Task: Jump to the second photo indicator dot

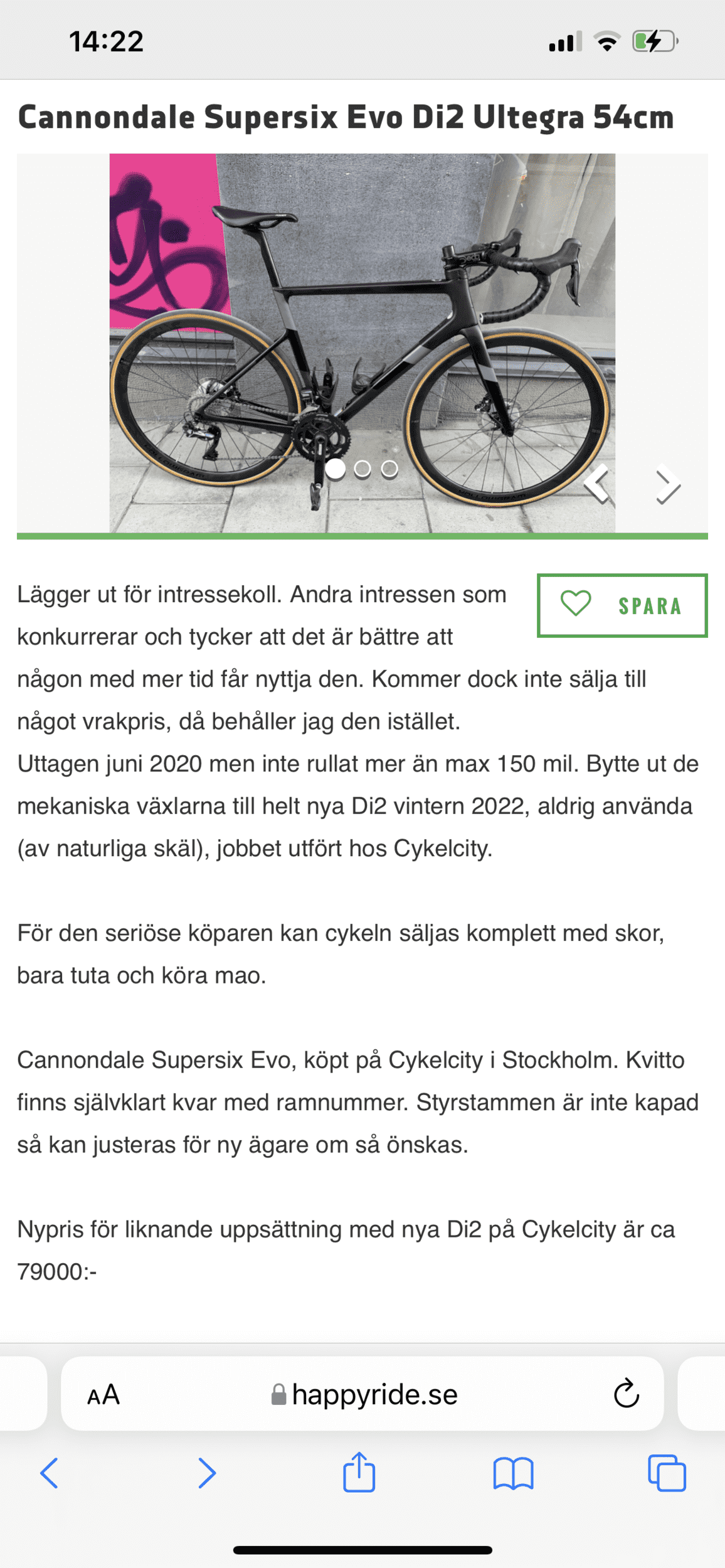Action: [362, 469]
